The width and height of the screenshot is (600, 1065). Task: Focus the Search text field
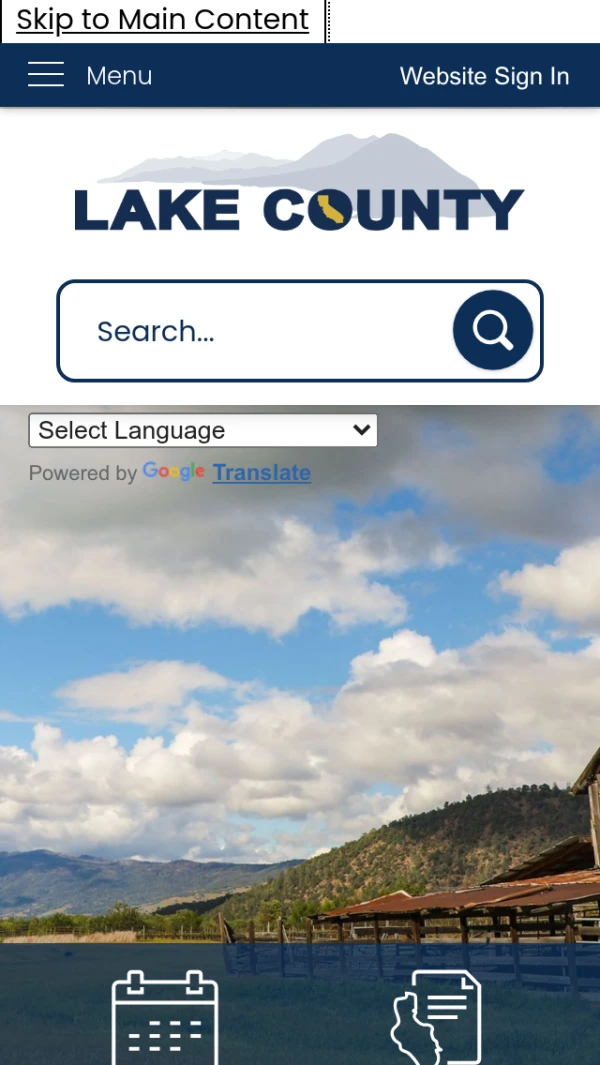(x=255, y=331)
